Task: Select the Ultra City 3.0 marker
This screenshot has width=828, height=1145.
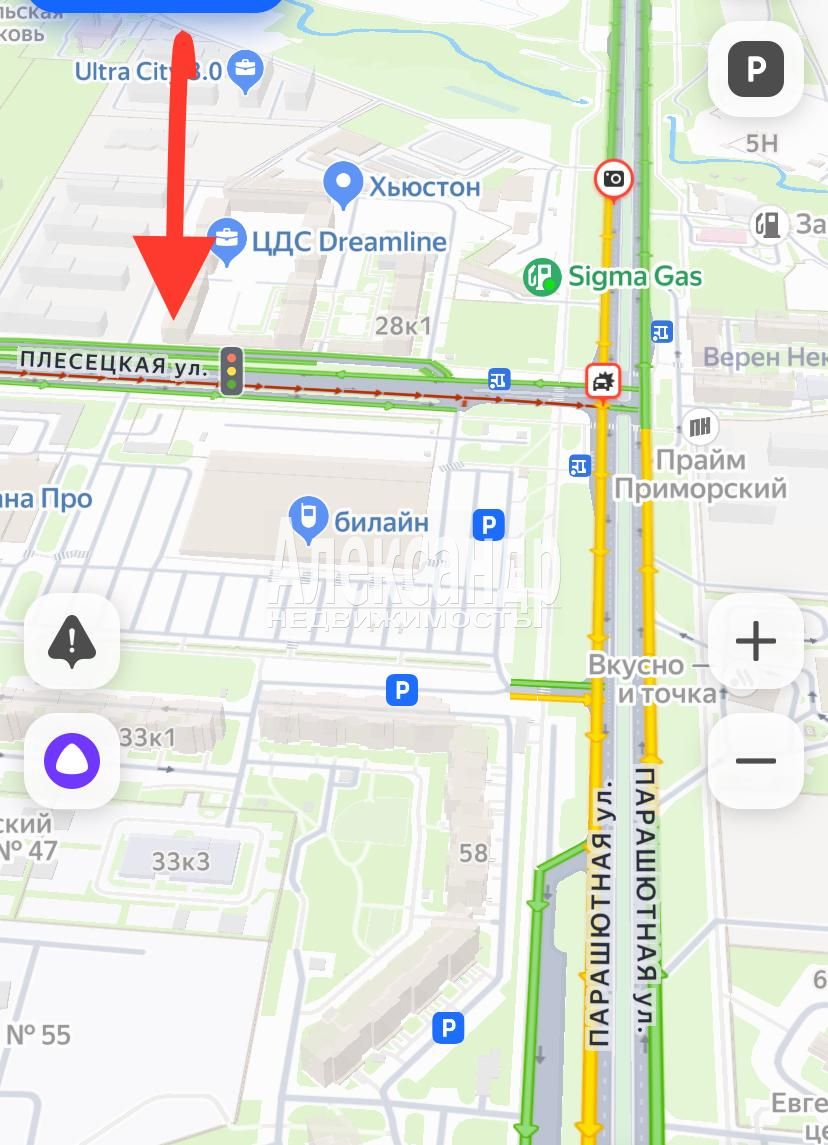Action: pyautogui.click(x=243, y=70)
